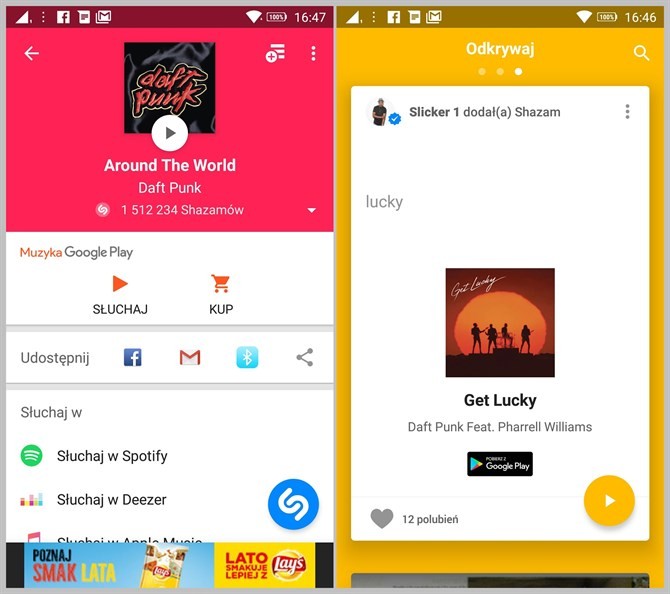Viewport: 670px width, 594px height.
Task: Open the Slicker 1 card's overflow menu
Action: pos(627,112)
